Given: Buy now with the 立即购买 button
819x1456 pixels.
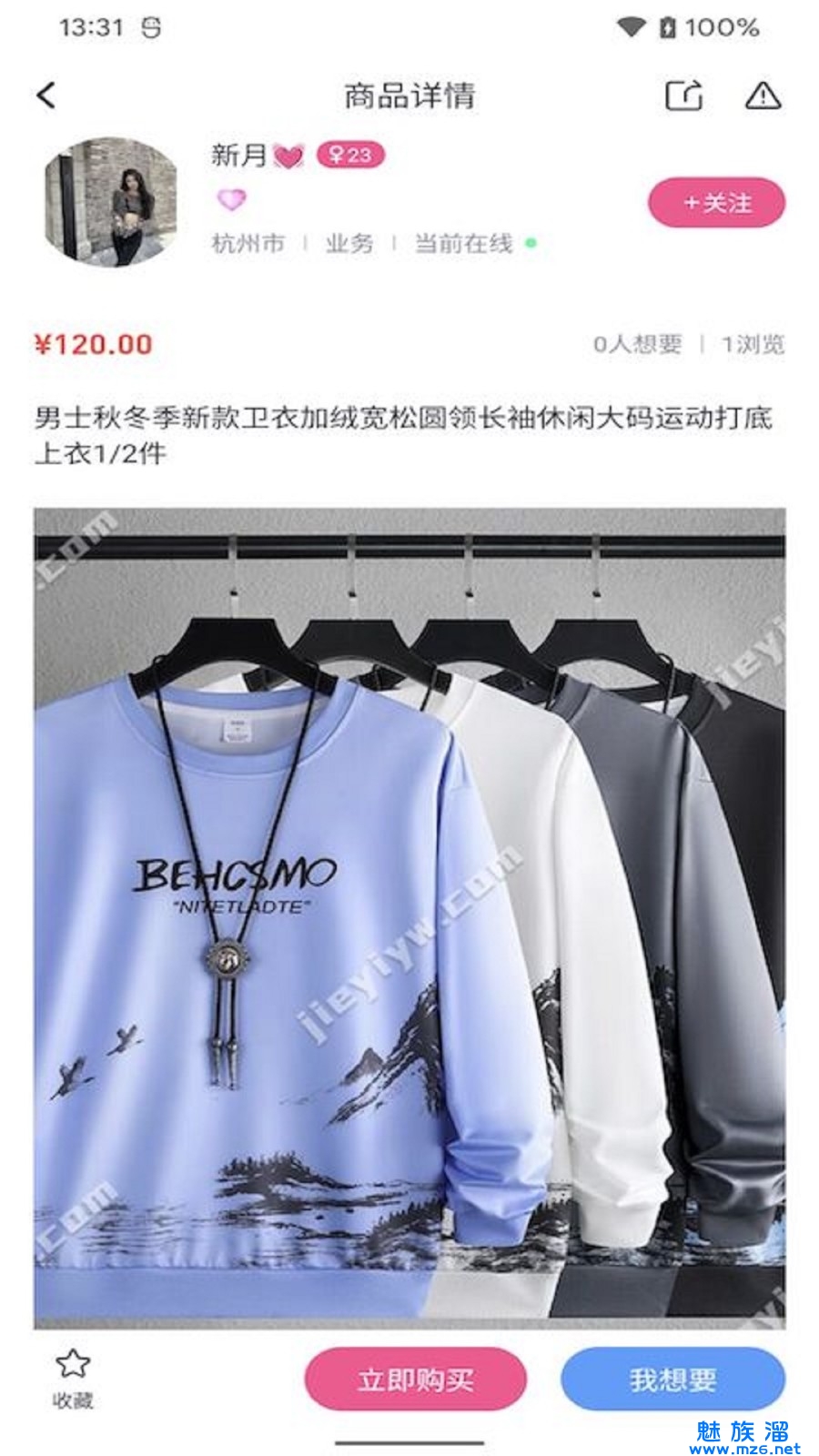Looking at the screenshot, I should pyautogui.click(x=415, y=1380).
